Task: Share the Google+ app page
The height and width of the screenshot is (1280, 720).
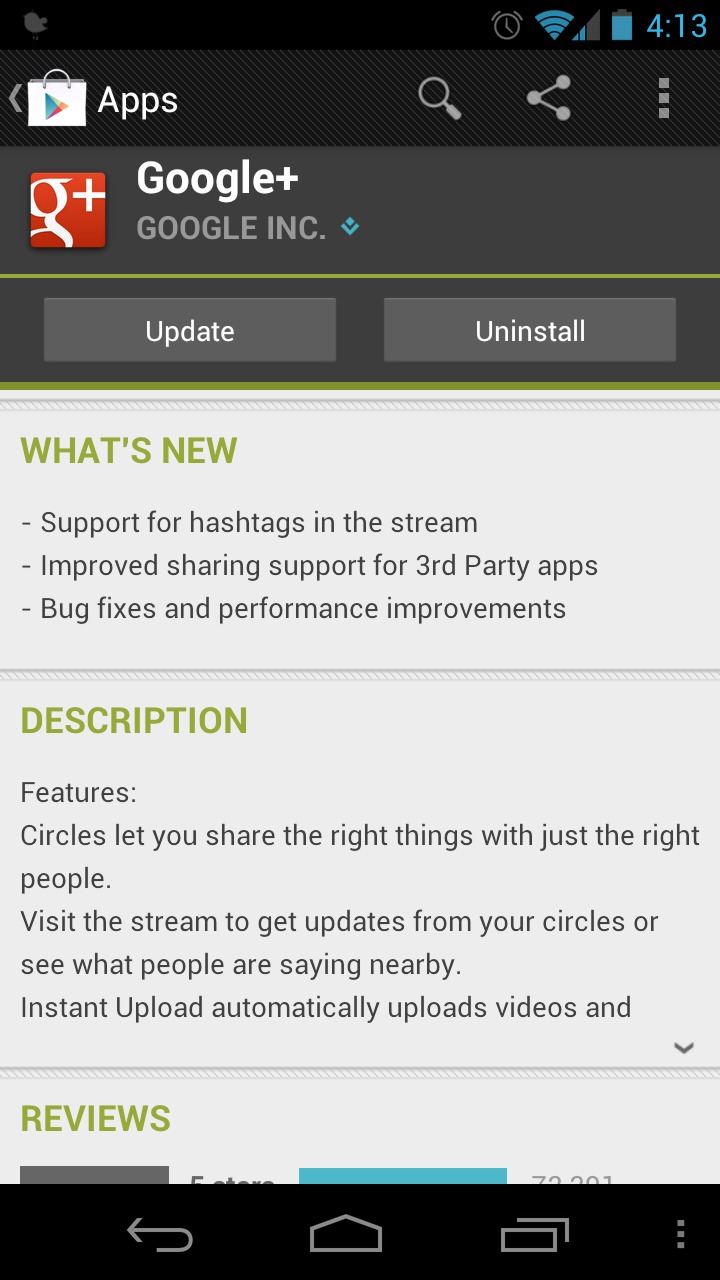Action: [x=549, y=98]
